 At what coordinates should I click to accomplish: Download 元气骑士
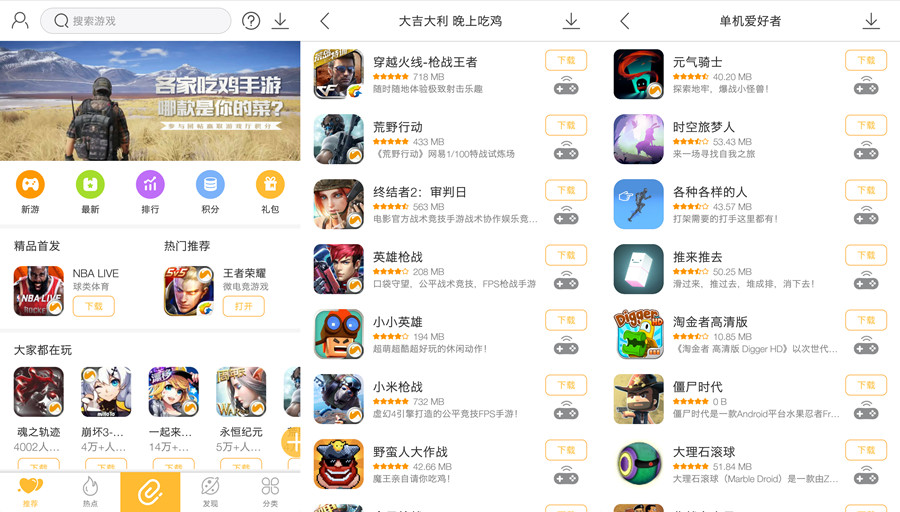pos(866,60)
